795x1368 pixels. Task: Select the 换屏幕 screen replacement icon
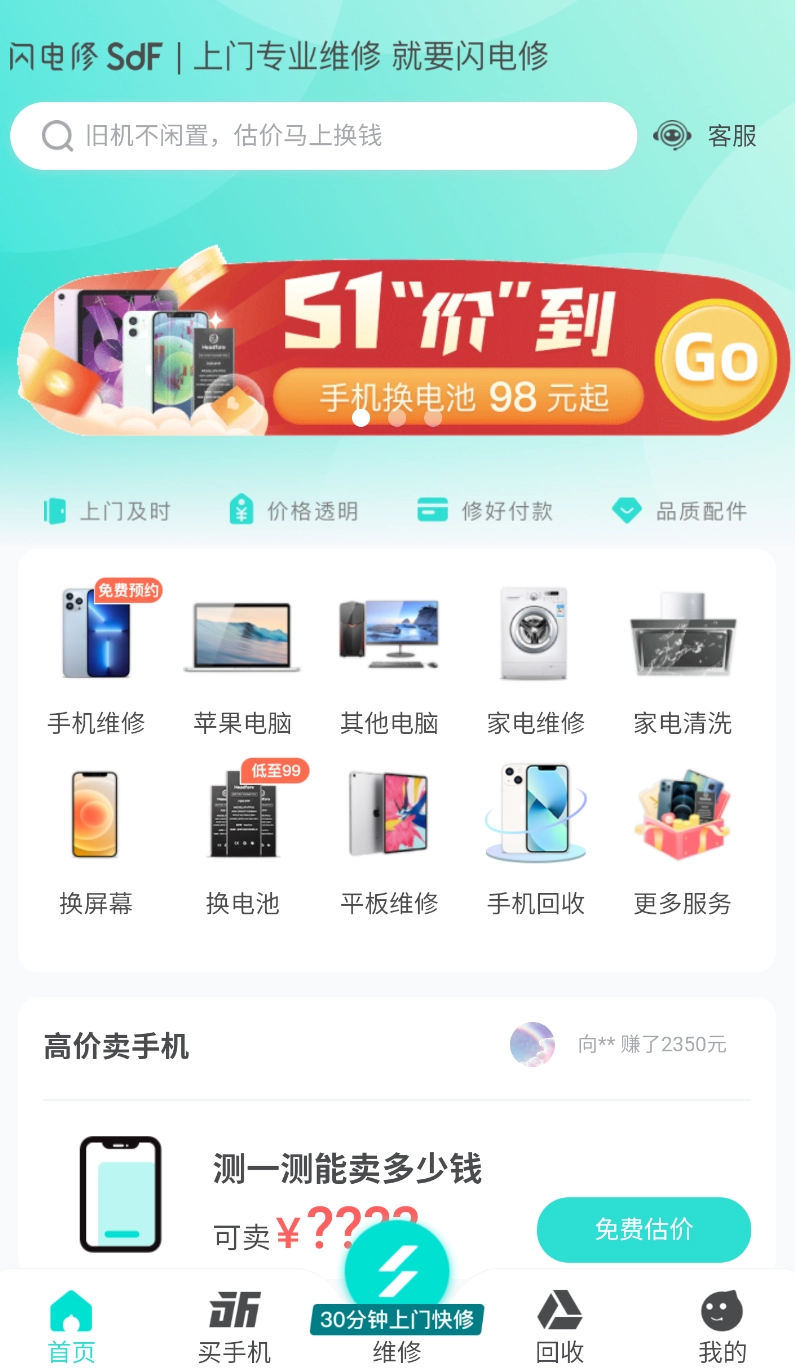coord(96,812)
